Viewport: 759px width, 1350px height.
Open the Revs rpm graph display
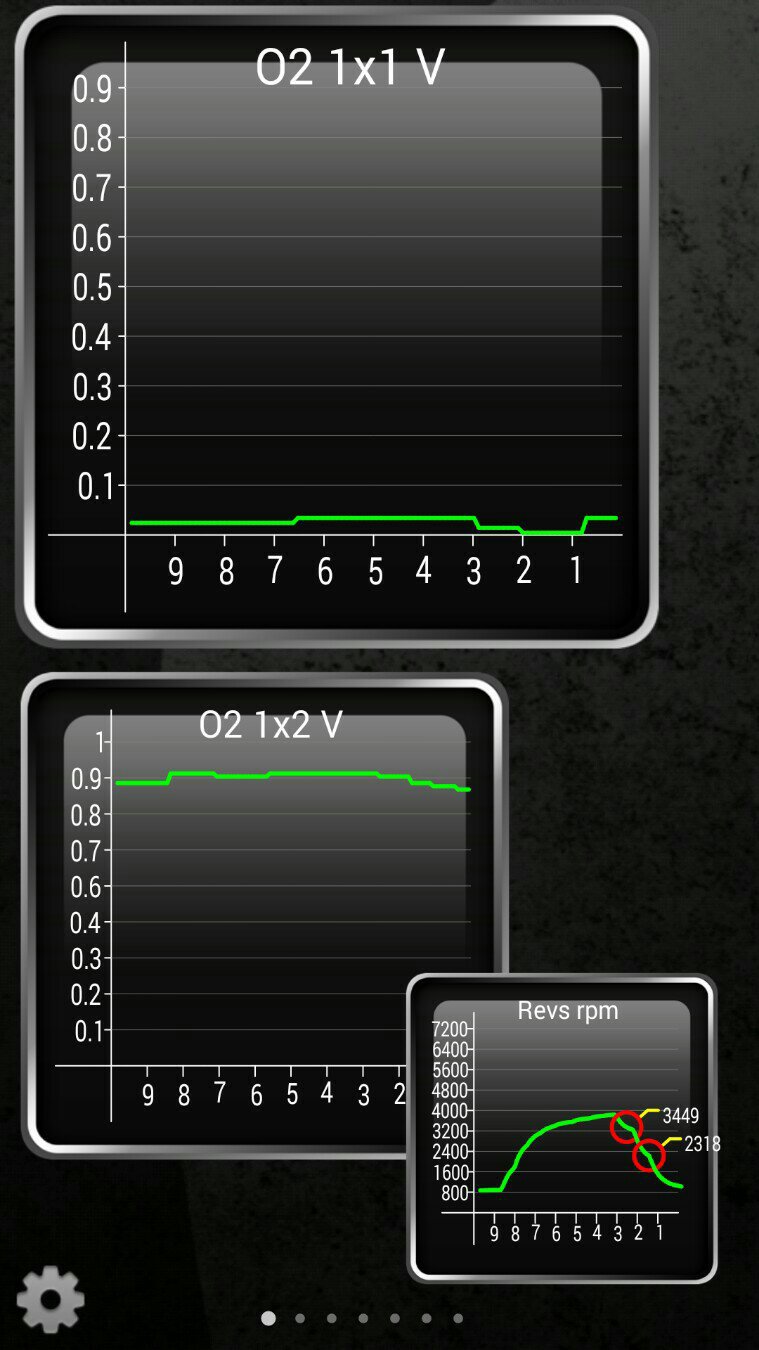tap(562, 1128)
